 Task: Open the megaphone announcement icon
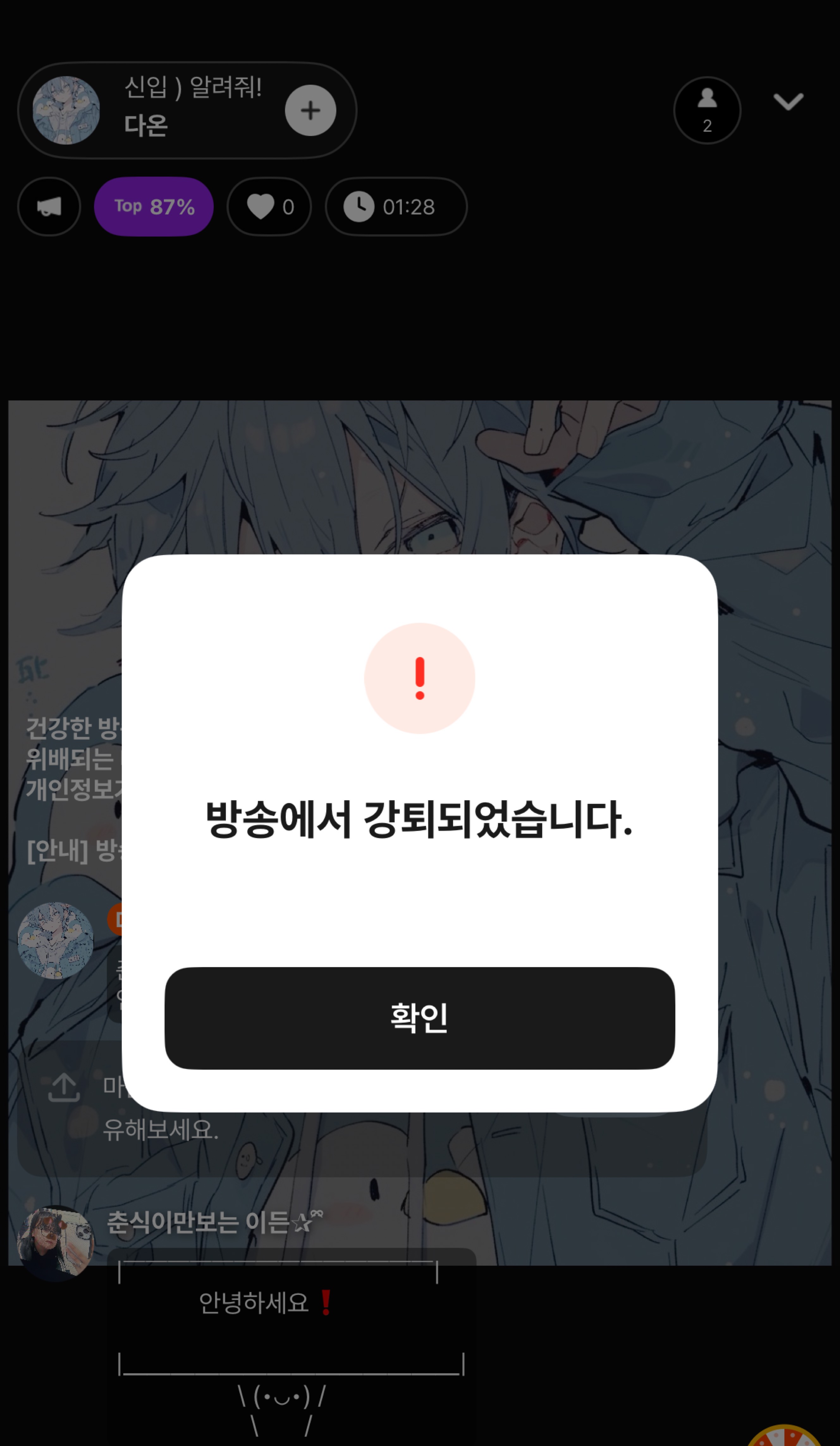(x=49, y=207)
